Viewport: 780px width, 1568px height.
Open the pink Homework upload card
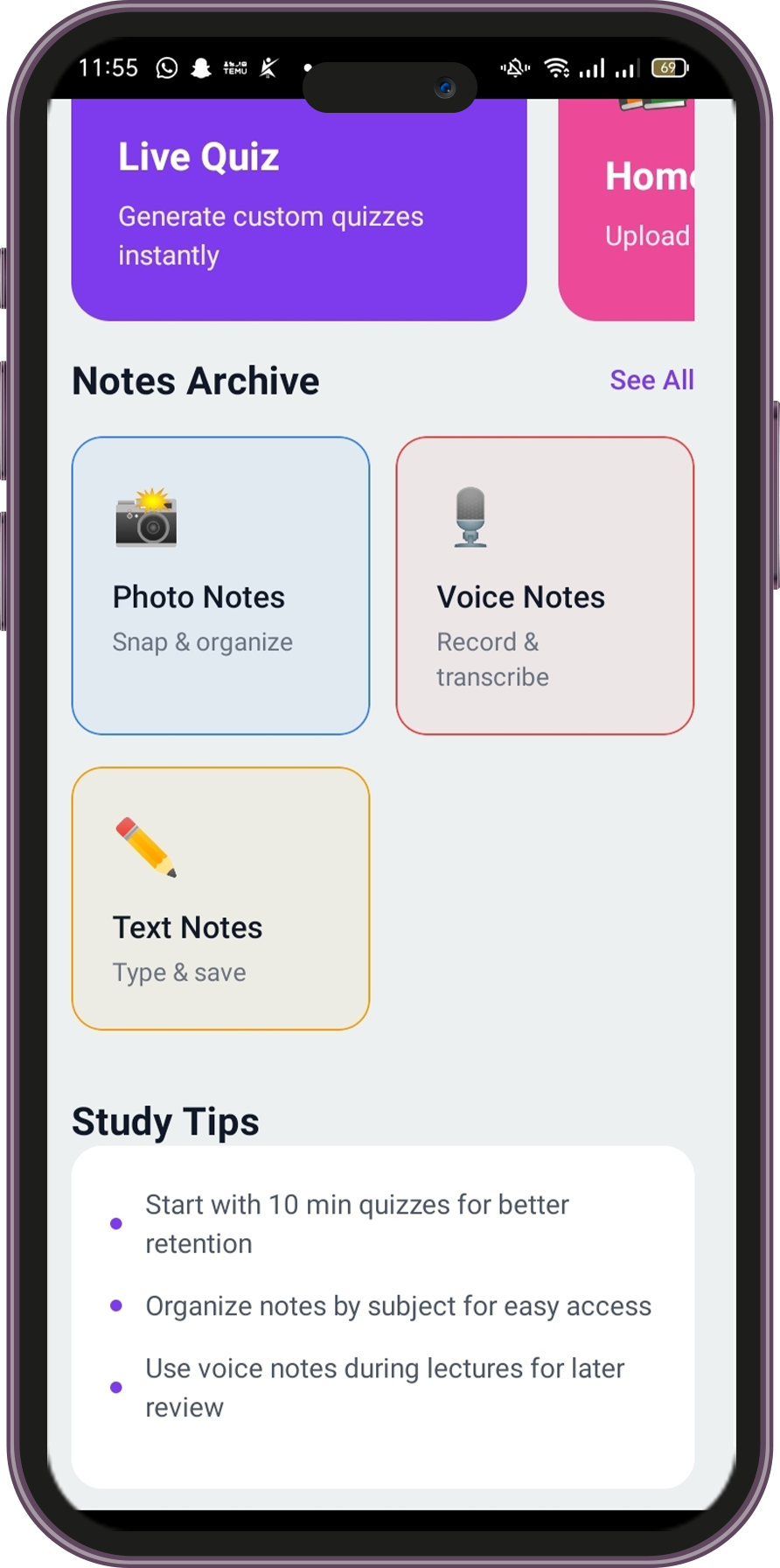pos(627,210)
